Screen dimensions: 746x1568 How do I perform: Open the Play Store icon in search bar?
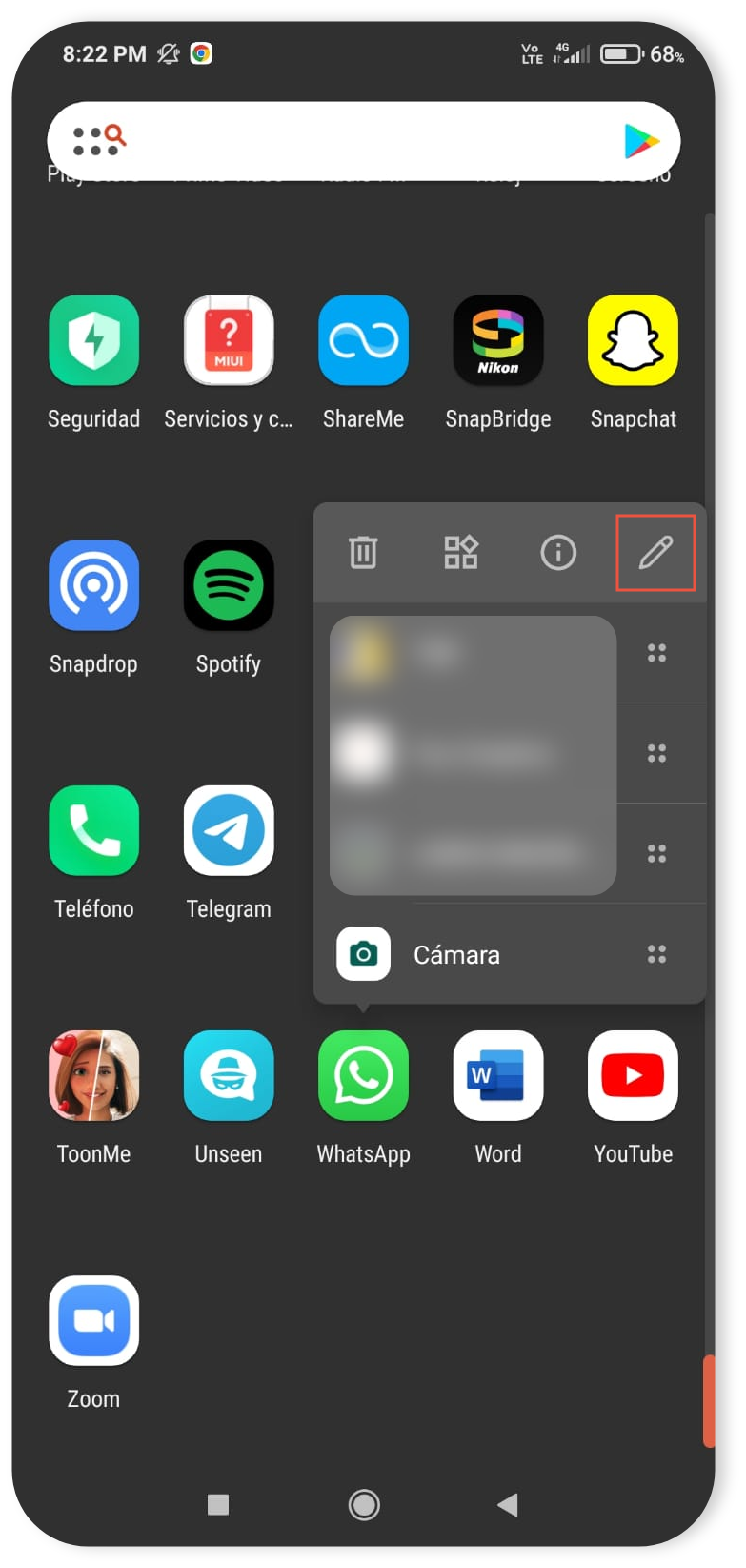click(x=641, y=141)
